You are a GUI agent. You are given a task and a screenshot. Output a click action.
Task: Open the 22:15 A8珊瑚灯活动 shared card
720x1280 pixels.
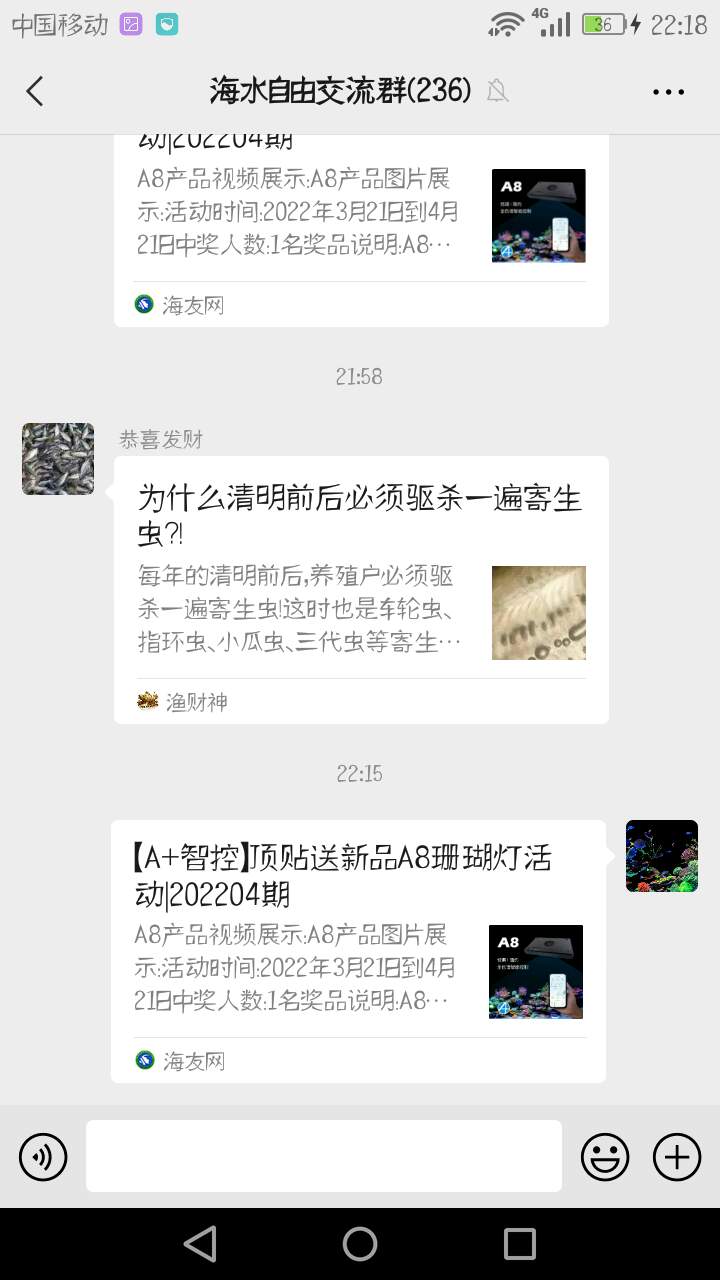tap(358, 950)
